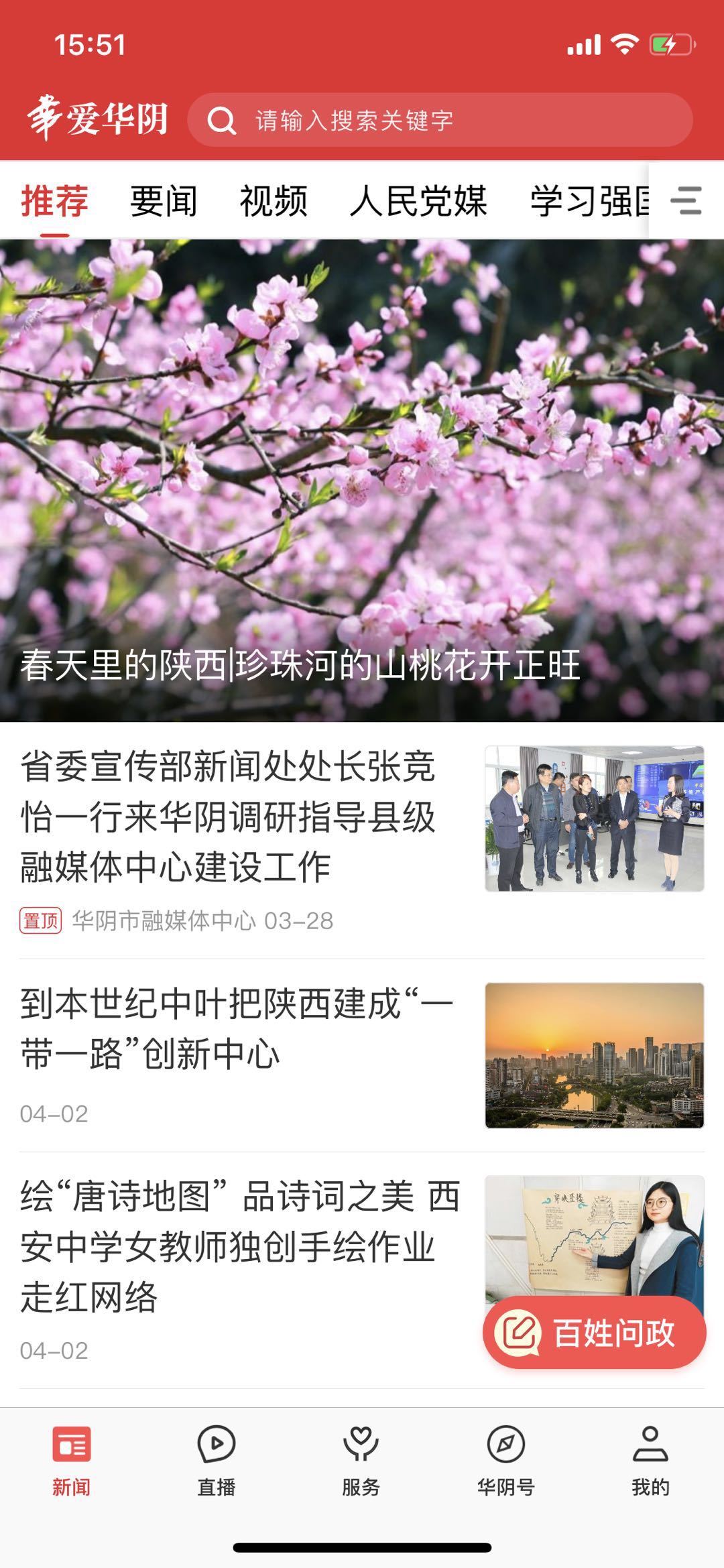Open the 山桃花开正旺 banner article
724x1568 pixels.
(x=362, y=480)
